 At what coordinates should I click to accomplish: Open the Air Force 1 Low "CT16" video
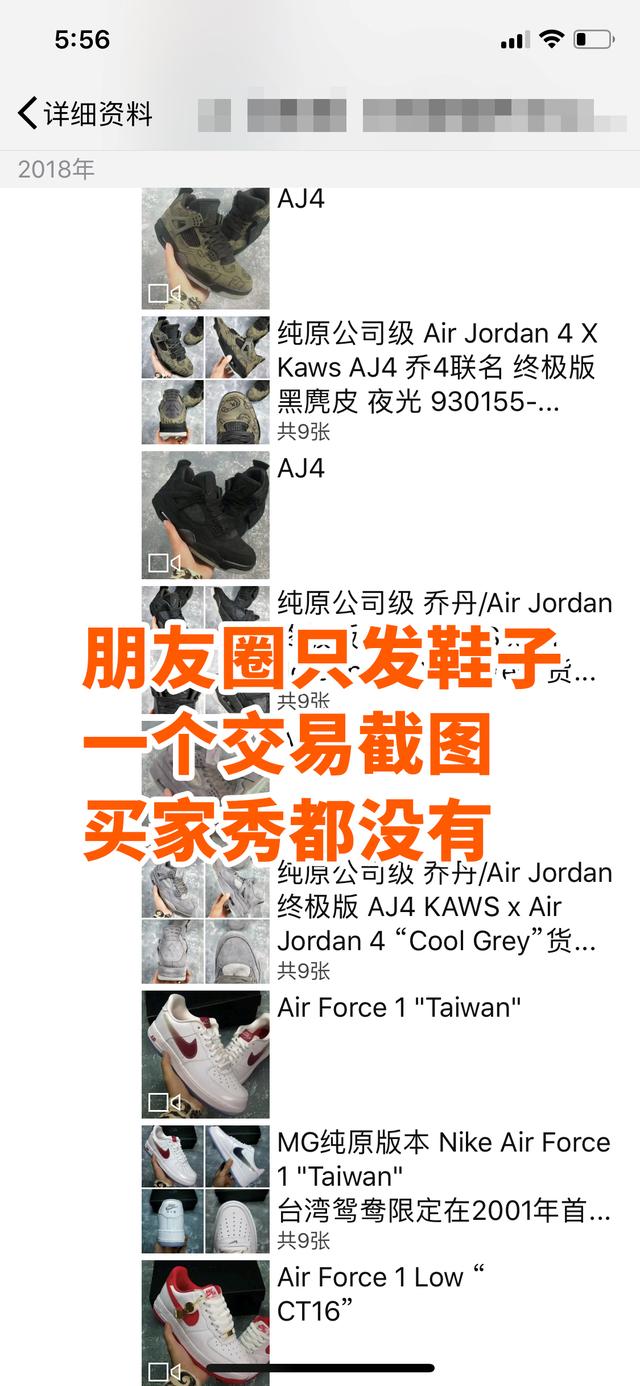[x=205, y=1320]
